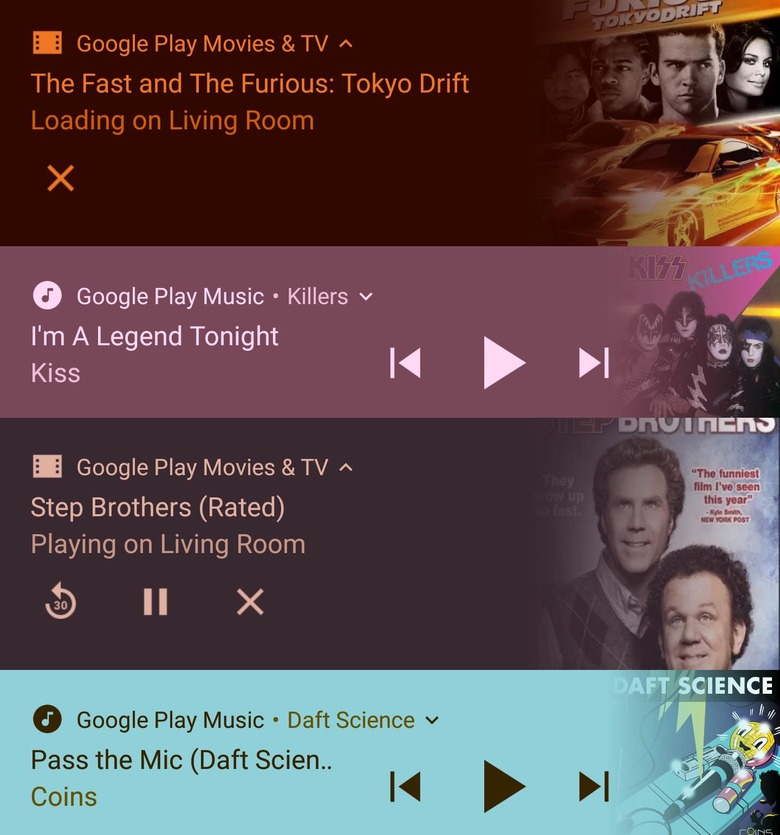Viewport: 780px width, 835px height.
Task: Play Pass the Mic by Coins
Action: tap(502, 787)
